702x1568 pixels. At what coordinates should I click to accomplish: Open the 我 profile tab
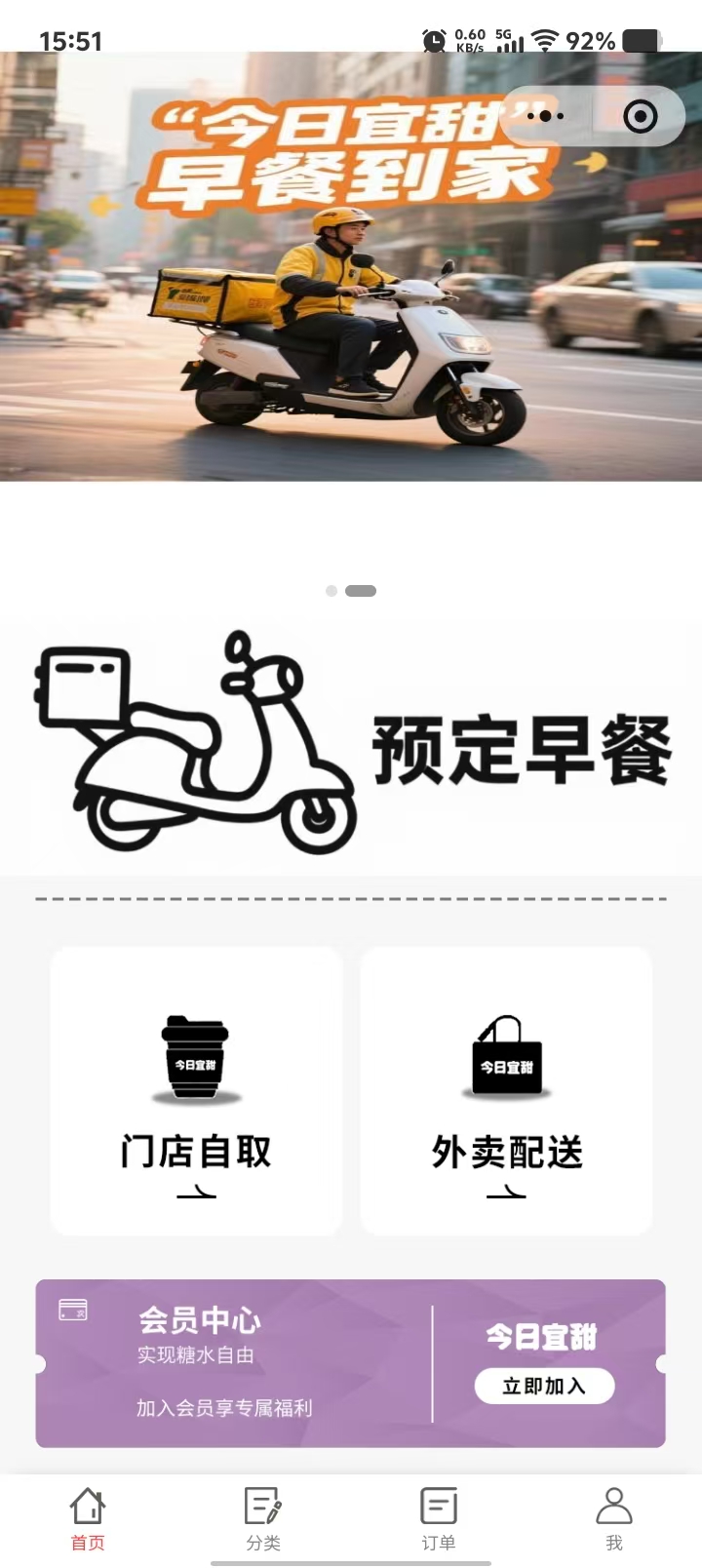point(614,1518)
